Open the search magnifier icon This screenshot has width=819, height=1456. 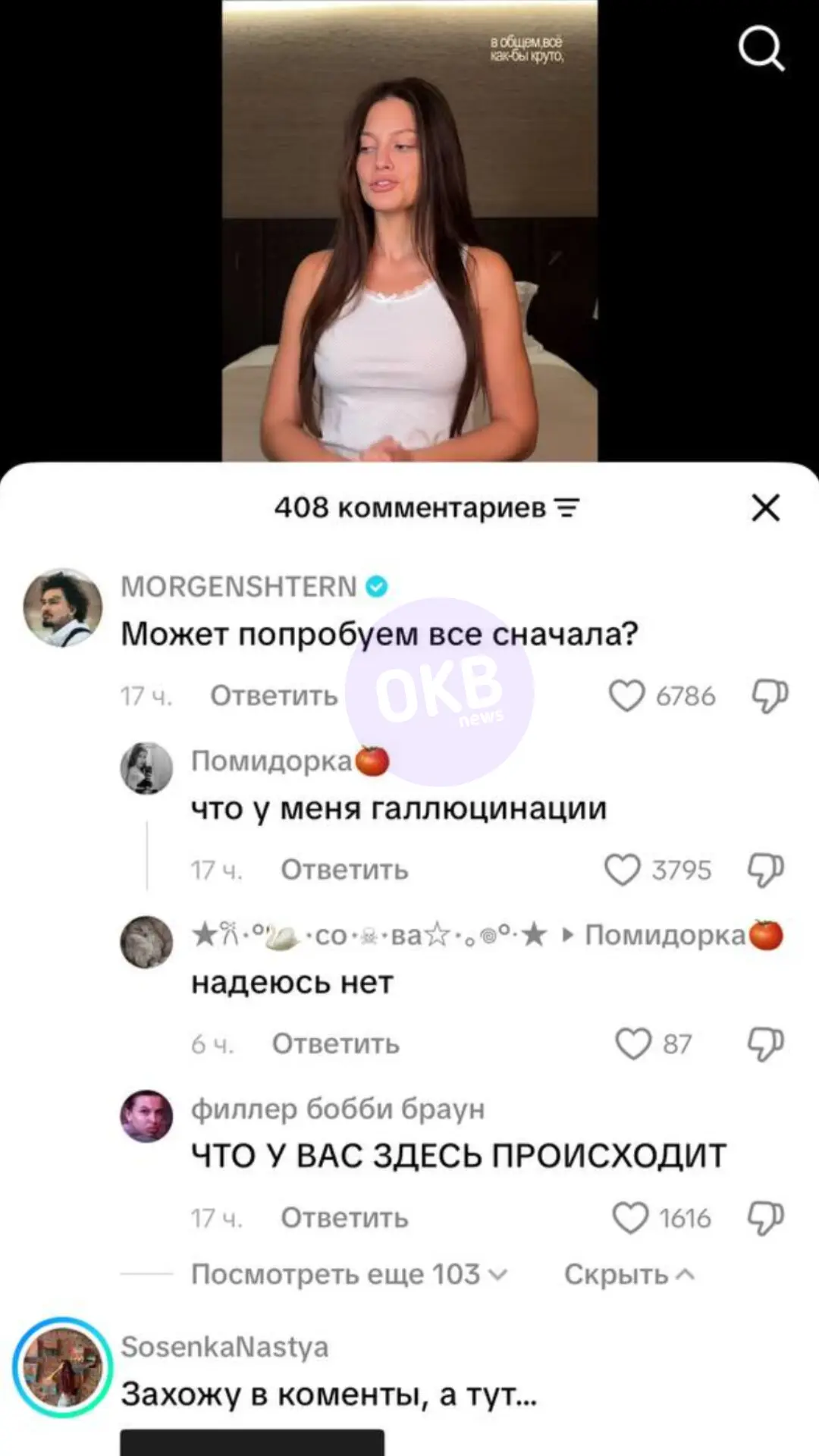coord(761,49)
